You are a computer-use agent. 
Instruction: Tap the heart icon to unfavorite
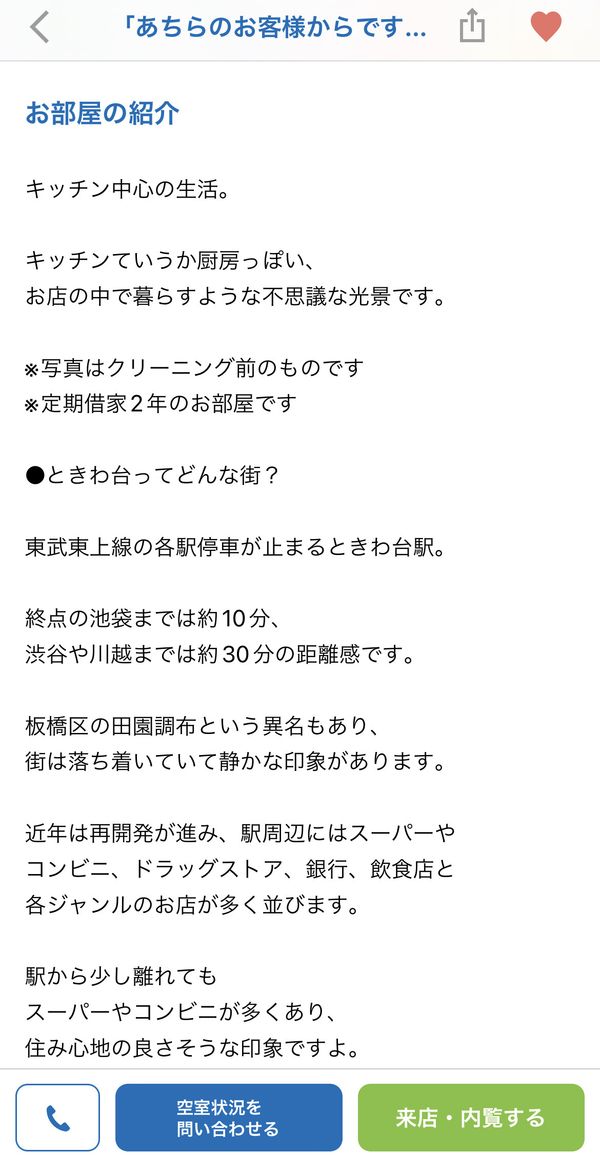click(x=546, y=27)
